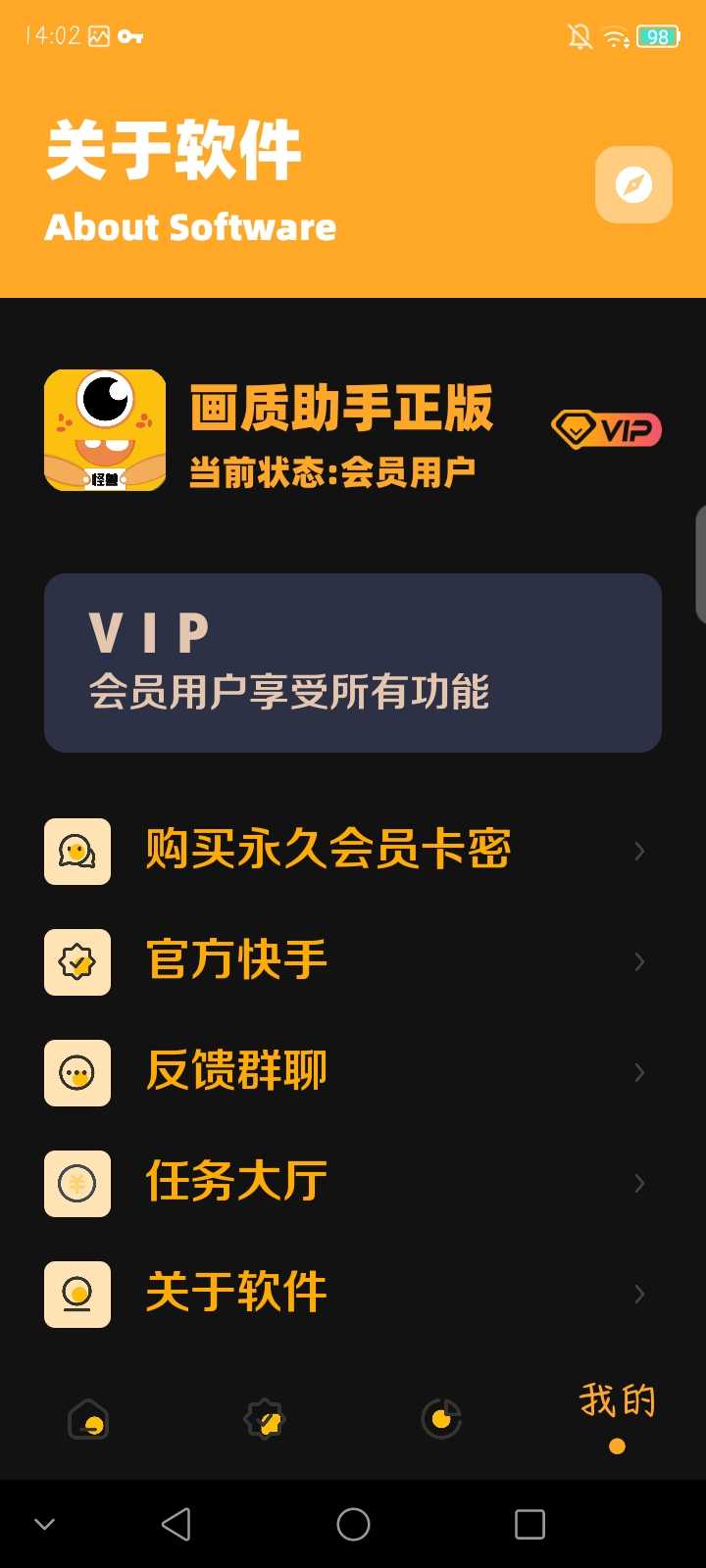This screenshot has width=706, height=1568.
Task: Open the VIP 会员用户享受所有功能 card
Action: point(353,662)
